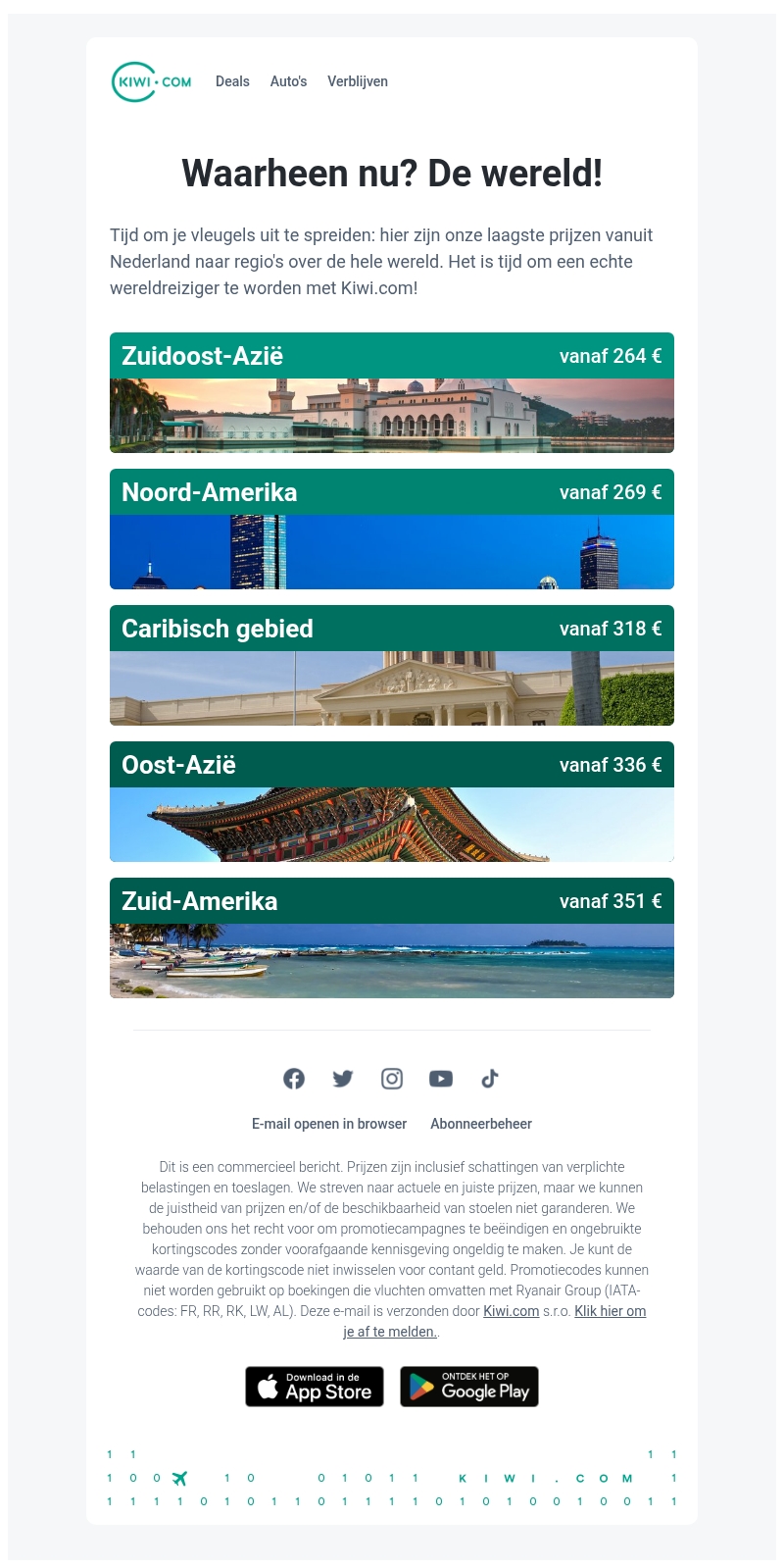
Task: Open Kiwi.com Facebook page
Action: click(294, 1079)
